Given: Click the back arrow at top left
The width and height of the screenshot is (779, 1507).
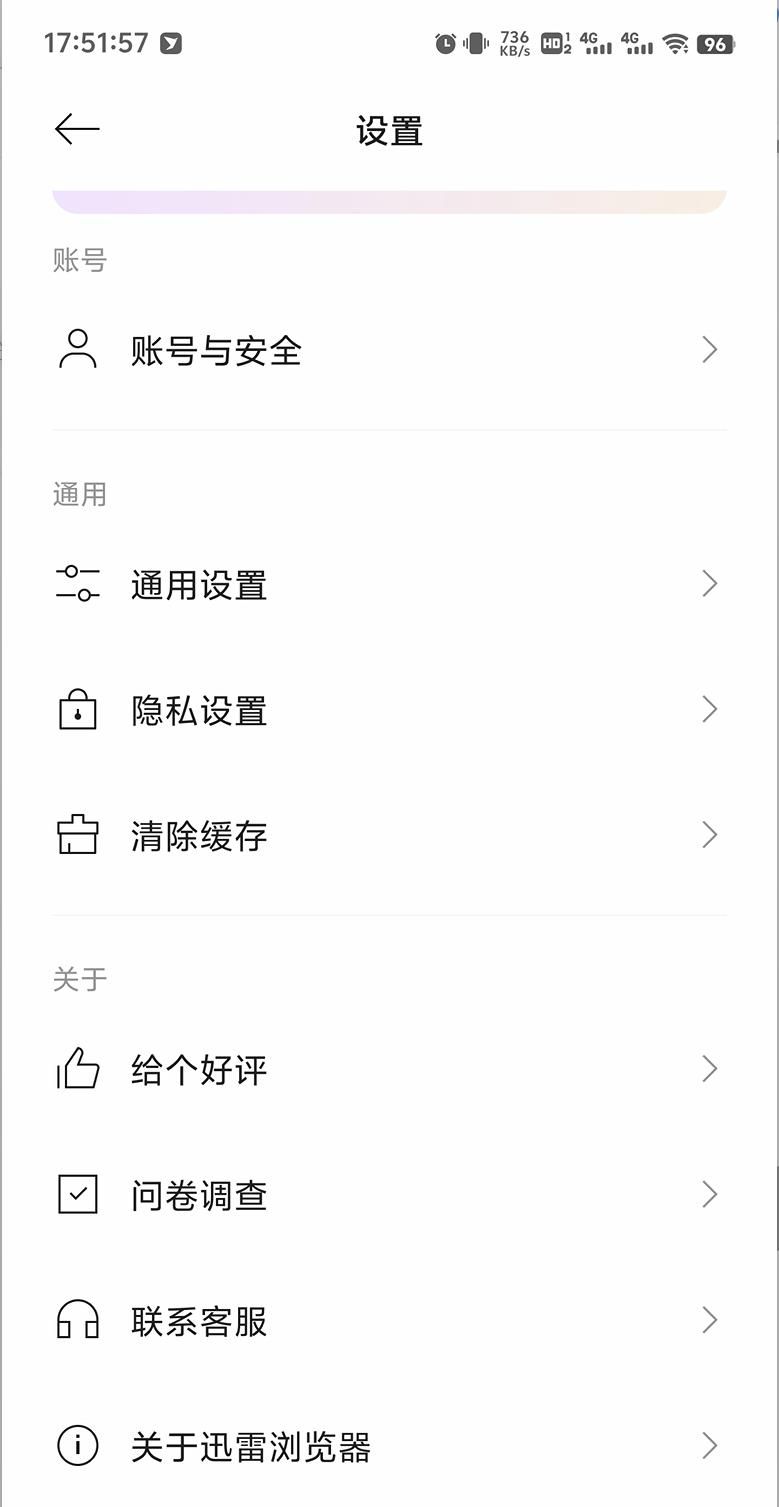Looking at the screenshot, I should [76, 129].
